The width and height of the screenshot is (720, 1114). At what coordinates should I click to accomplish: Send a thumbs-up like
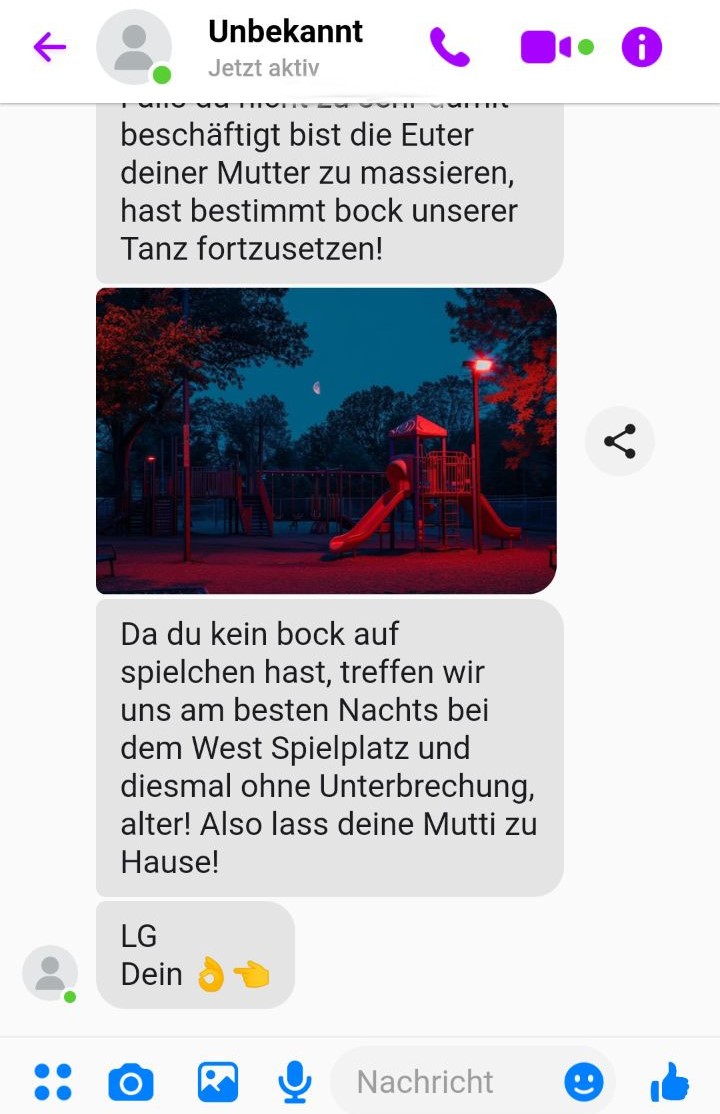(669, 1082)
